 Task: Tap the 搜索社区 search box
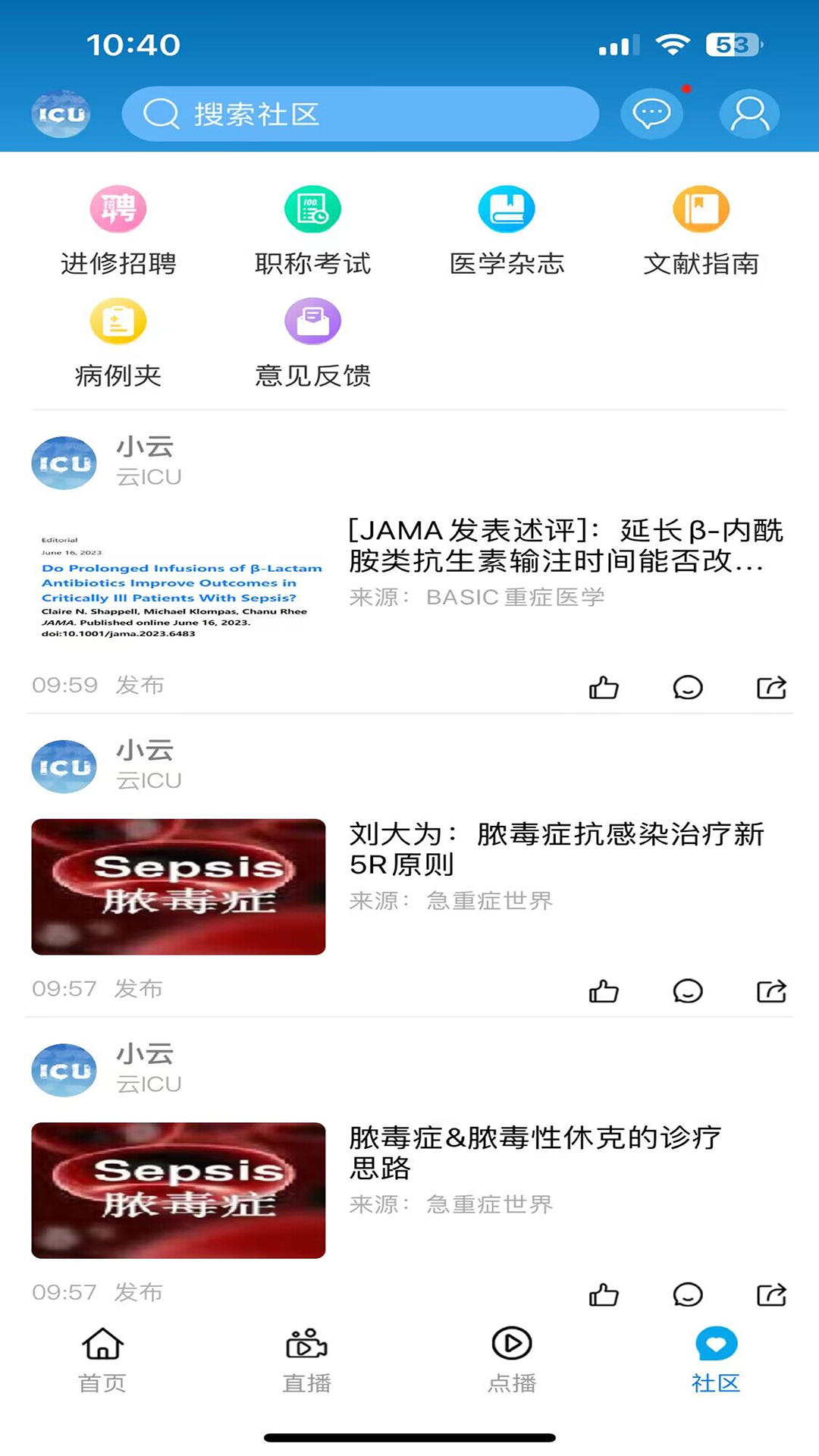coord(360,114)
